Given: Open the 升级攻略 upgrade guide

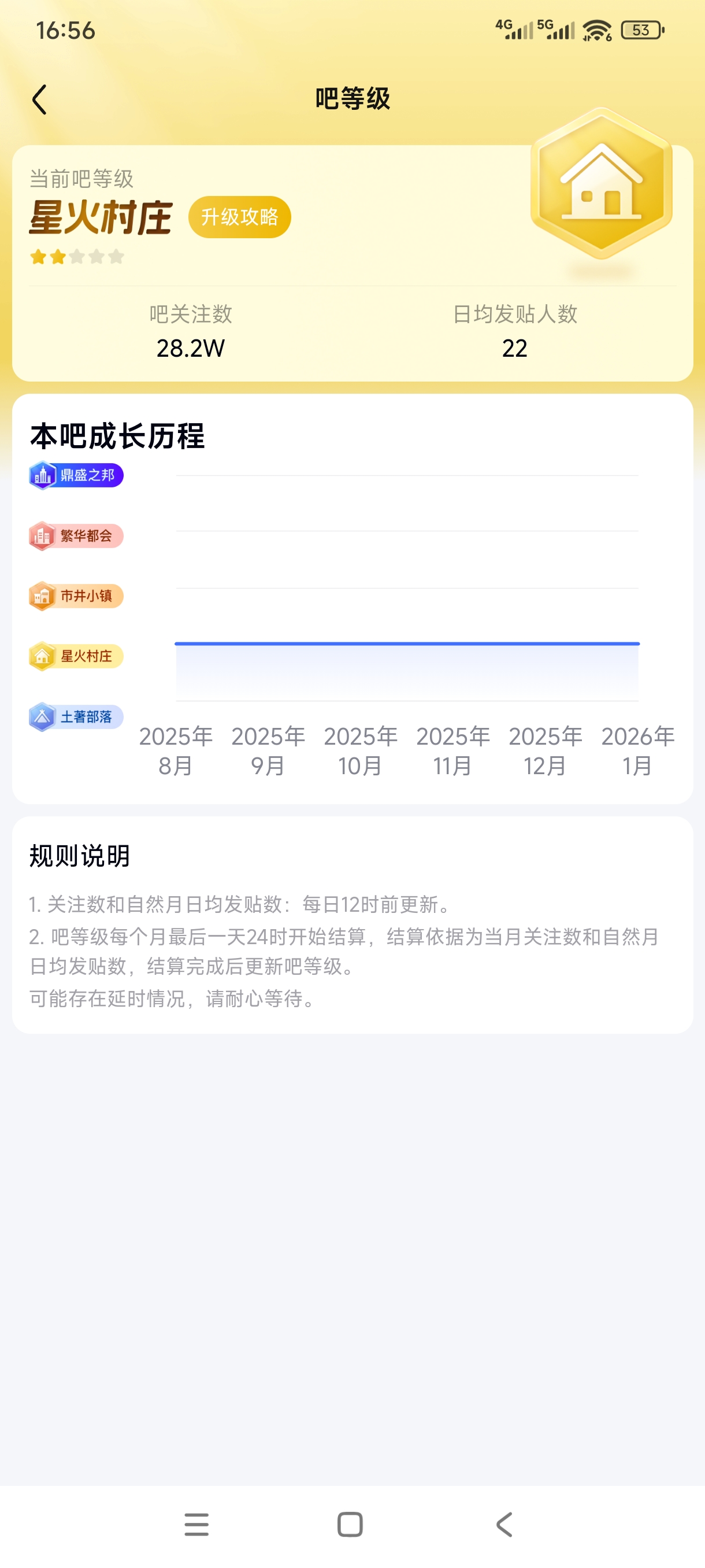Looking at the screenshot, I should pyautogui.click(x=239, y=217).
